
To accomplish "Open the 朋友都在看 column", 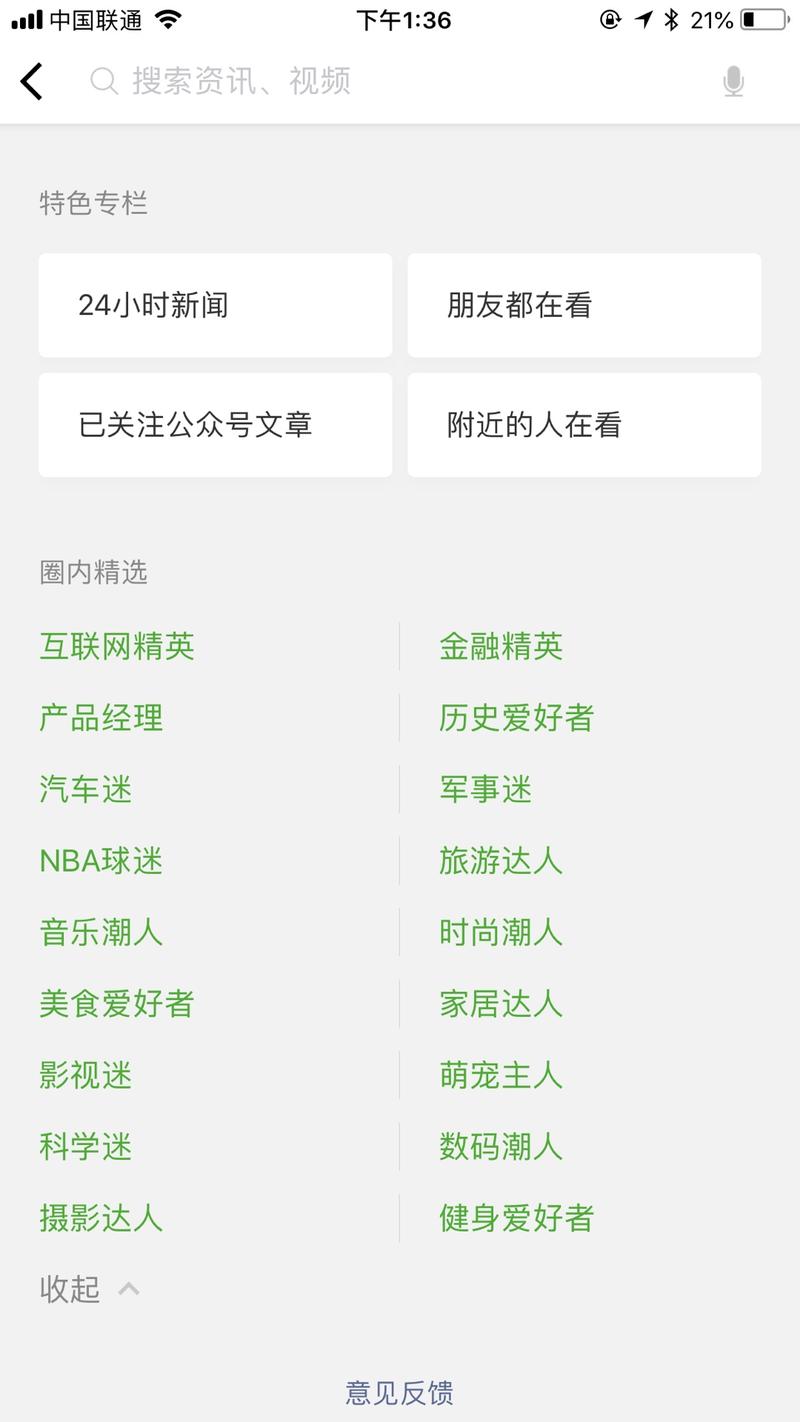I will 583,305.
